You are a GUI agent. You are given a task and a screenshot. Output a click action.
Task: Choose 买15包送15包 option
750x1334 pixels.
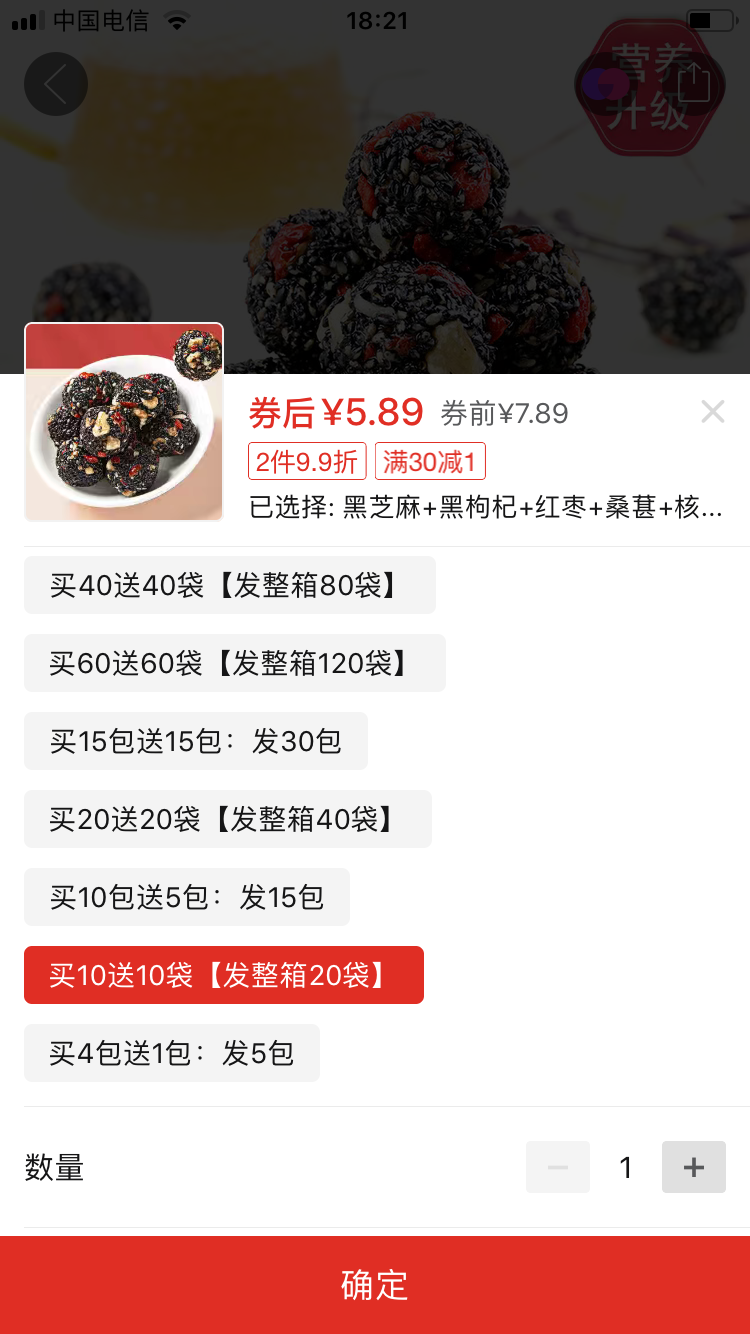click(196, 741)
